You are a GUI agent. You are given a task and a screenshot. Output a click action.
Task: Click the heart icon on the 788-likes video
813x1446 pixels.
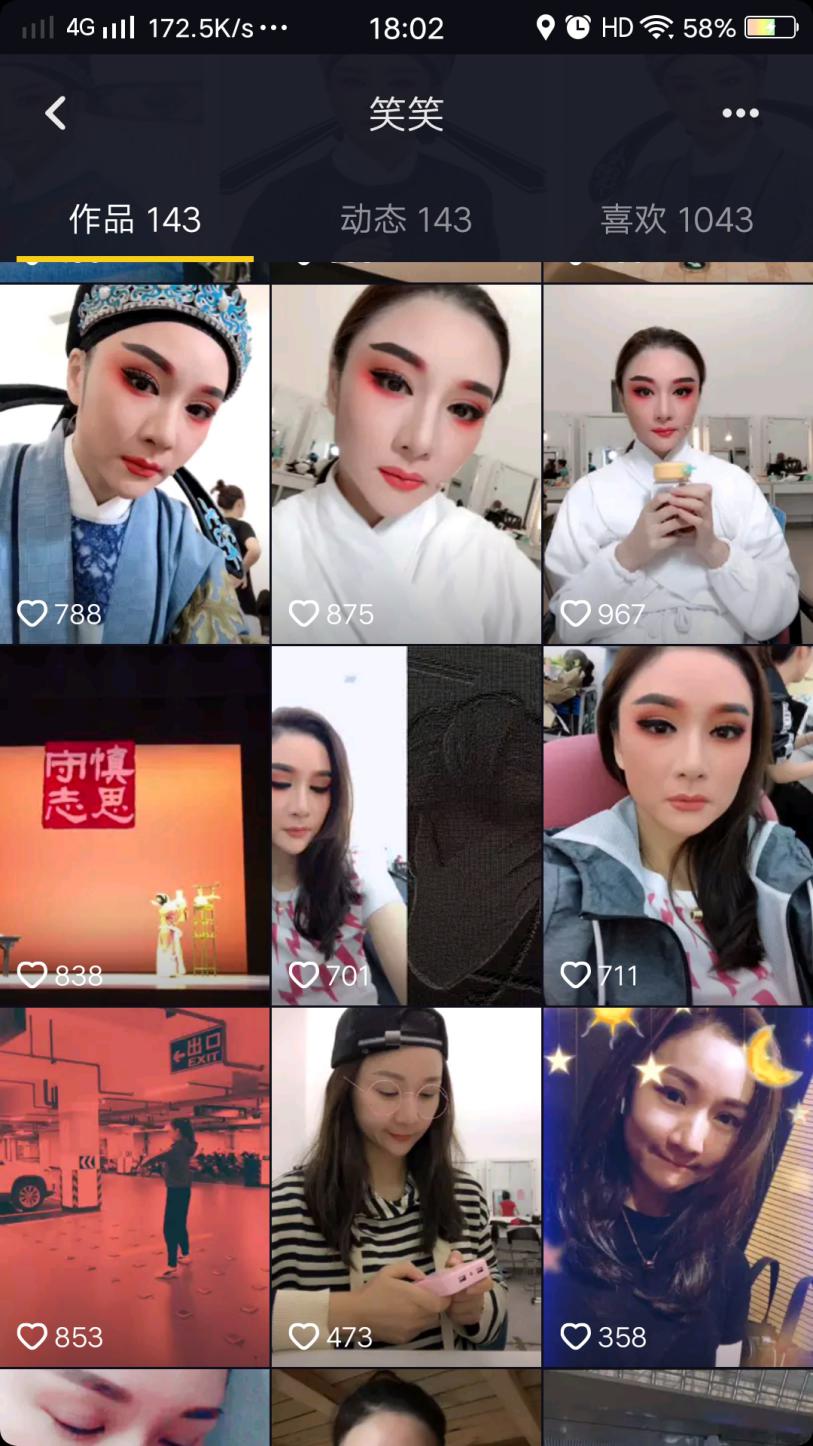pyautogui.click(x=32, y=613)
